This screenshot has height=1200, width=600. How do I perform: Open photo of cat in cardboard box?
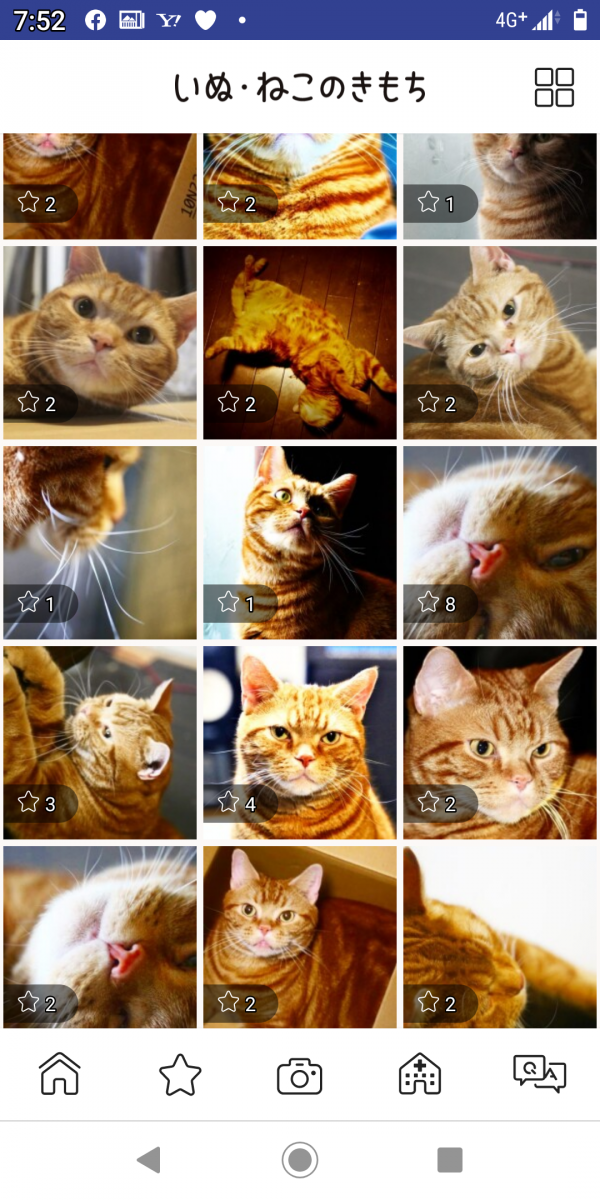point(300,930)
